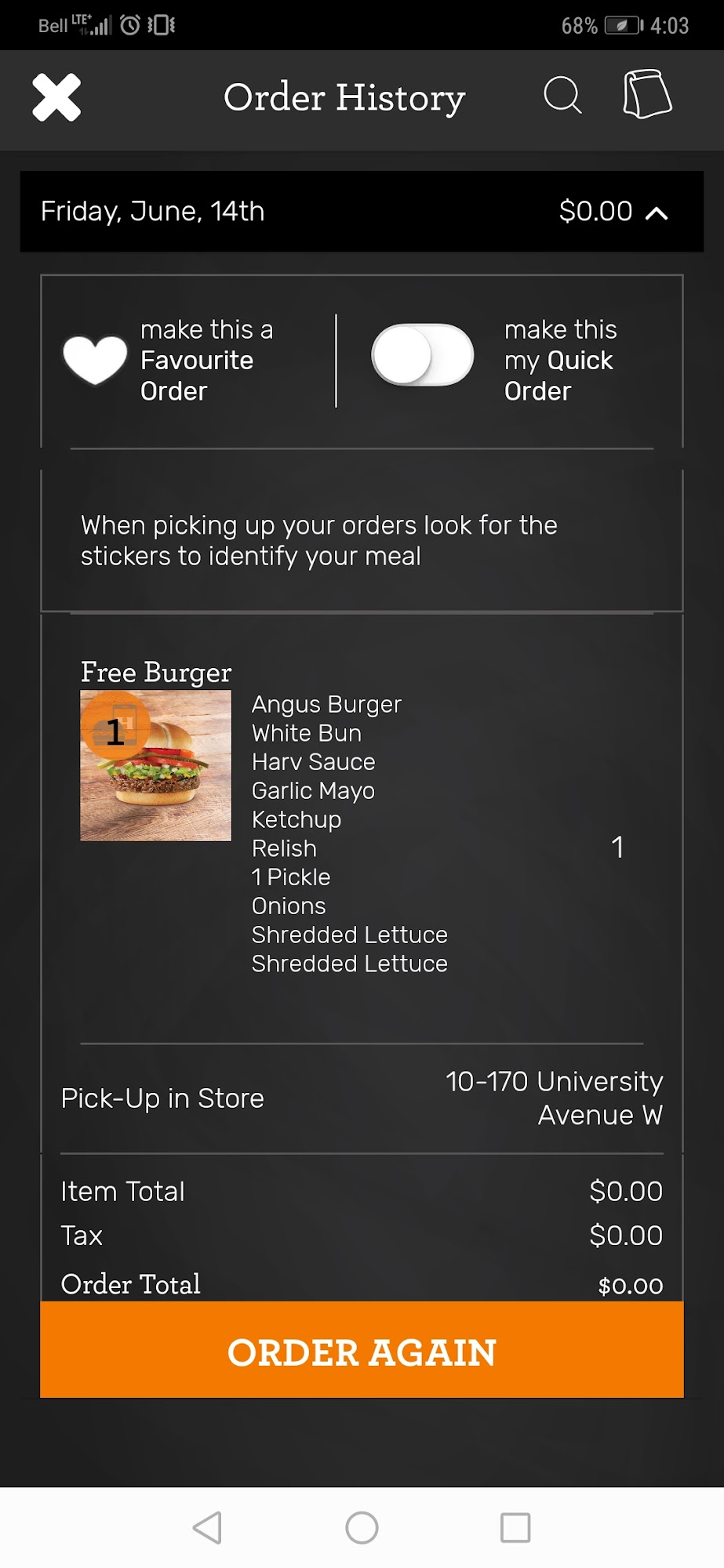Mark this as a Favourite Order
724x1568 pixels.
95,360
